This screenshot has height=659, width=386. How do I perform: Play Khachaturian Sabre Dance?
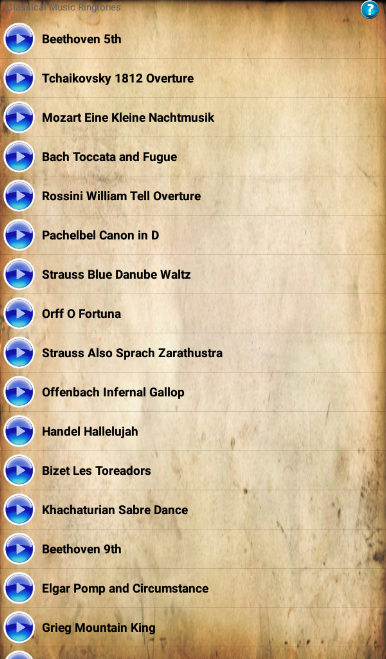pos(19,510)
